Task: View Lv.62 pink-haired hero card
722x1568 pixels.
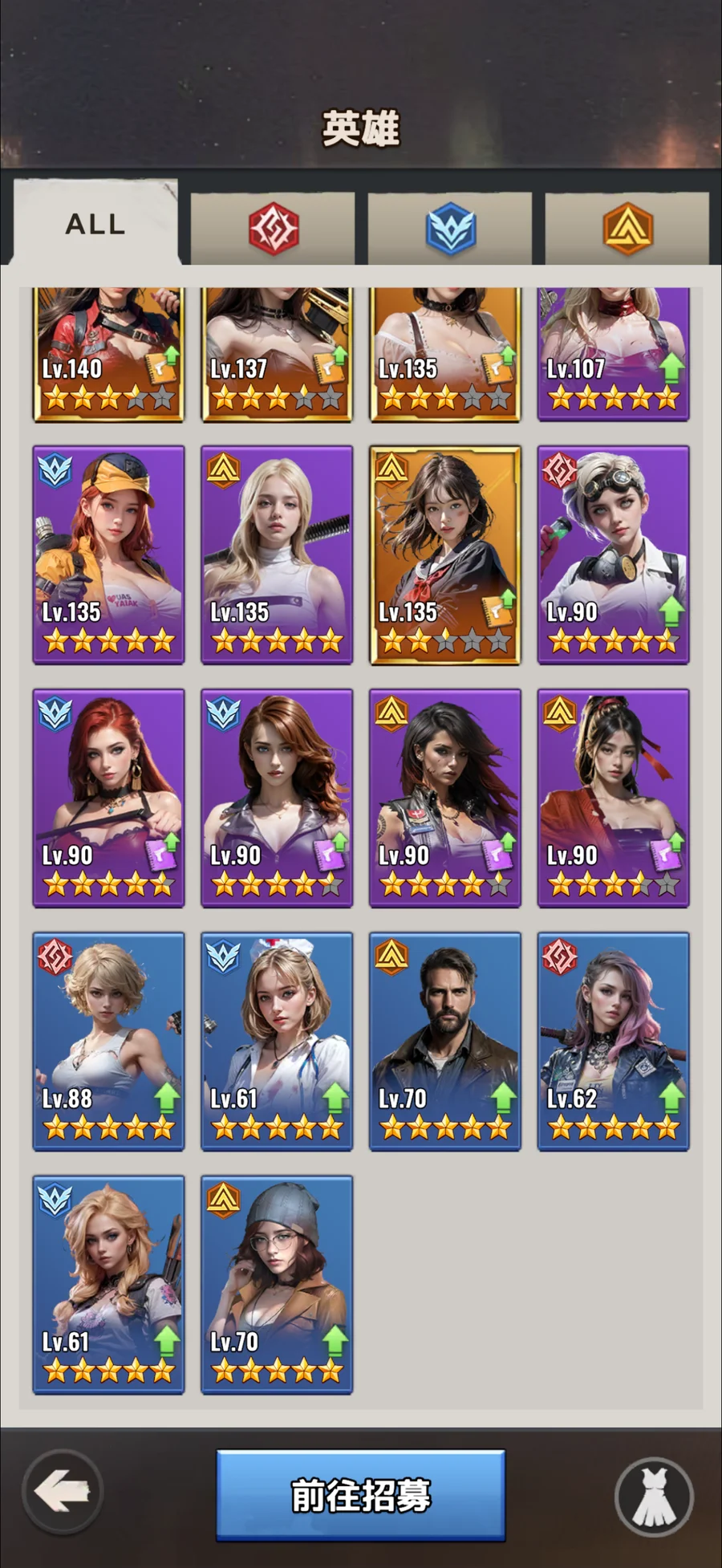Action: click(613, 1040)
